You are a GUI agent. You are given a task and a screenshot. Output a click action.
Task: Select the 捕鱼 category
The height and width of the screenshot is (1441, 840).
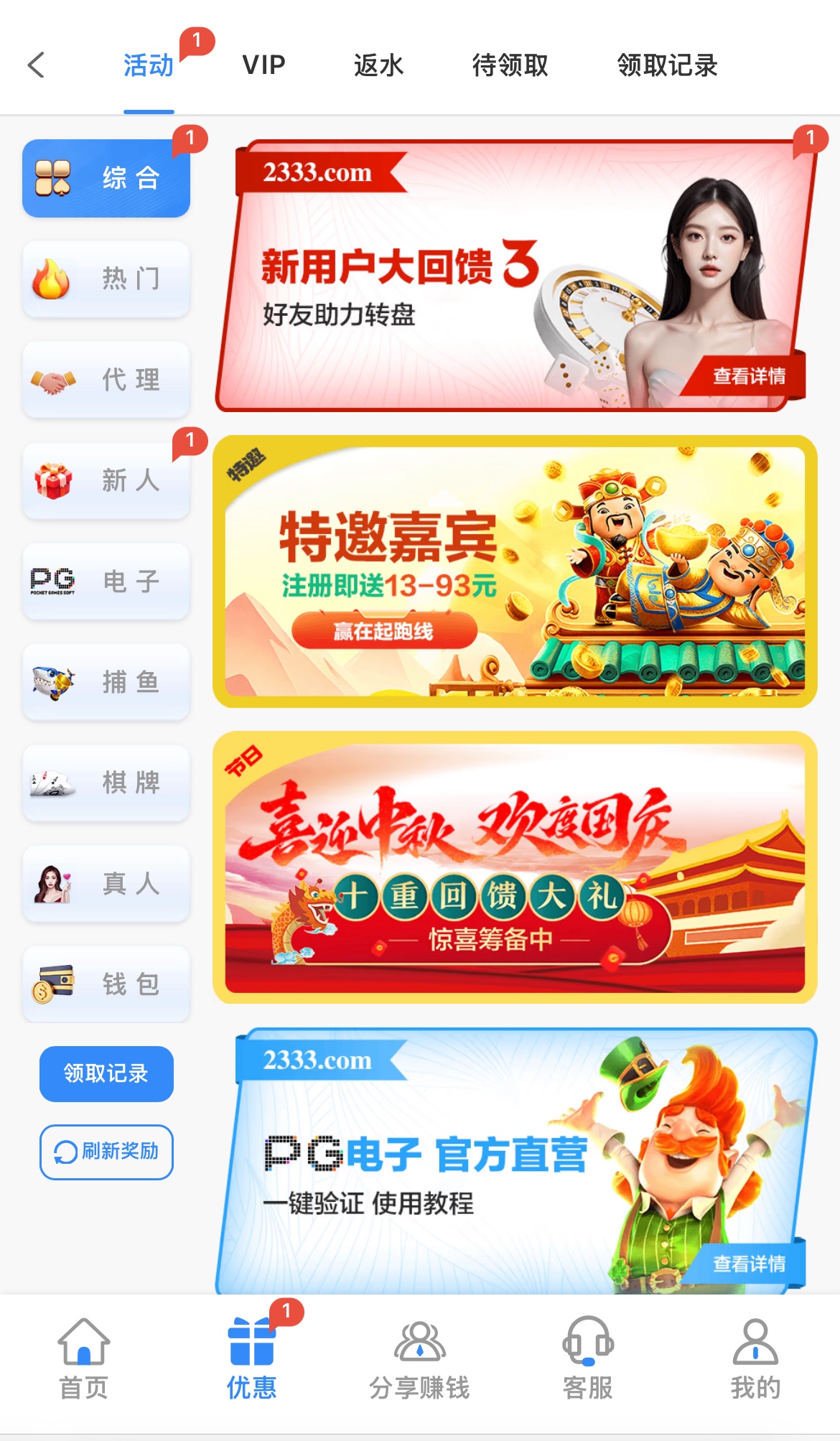coord(106,681)
